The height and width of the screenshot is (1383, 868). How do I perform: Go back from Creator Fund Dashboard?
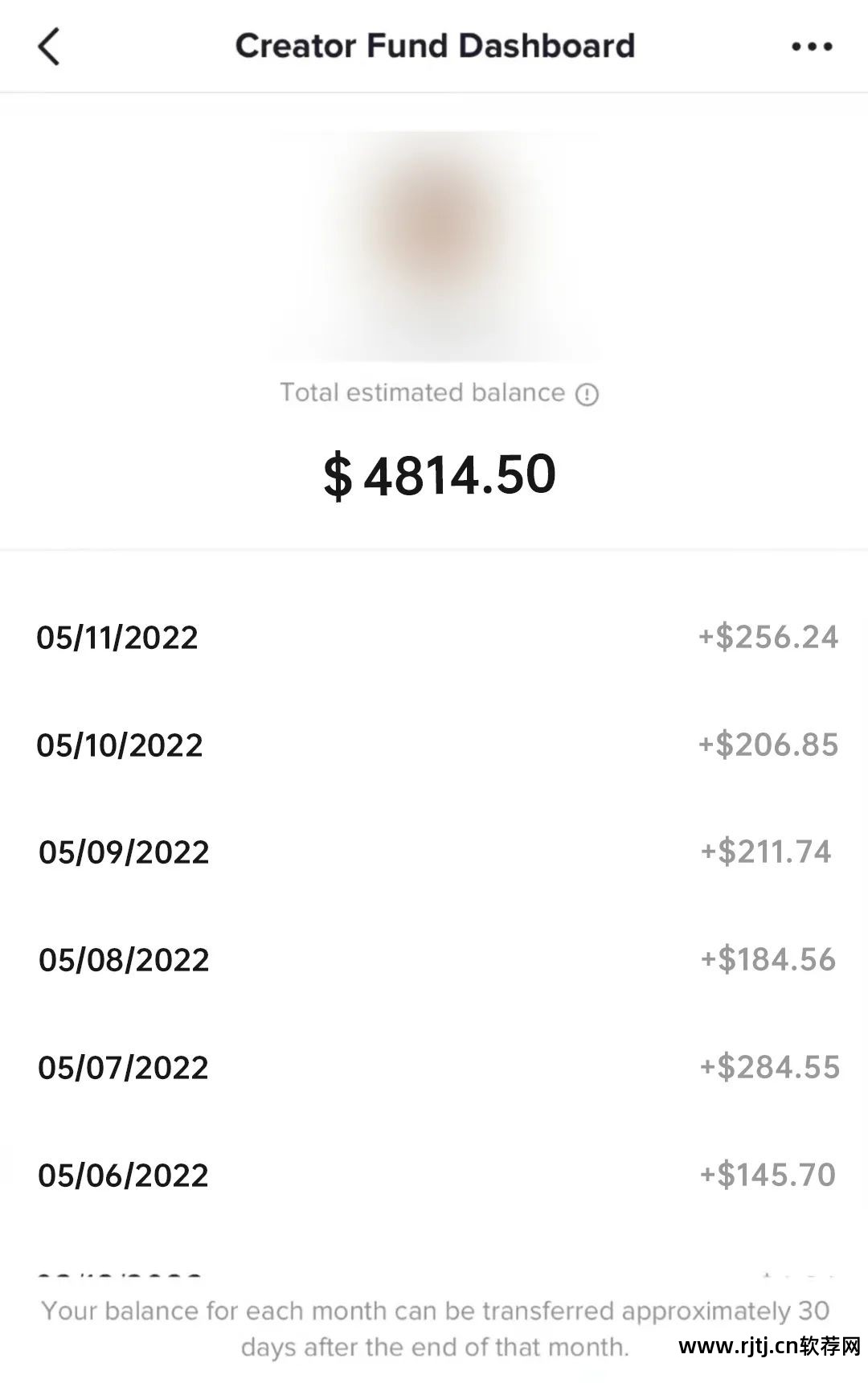click(x=49, y=47)
